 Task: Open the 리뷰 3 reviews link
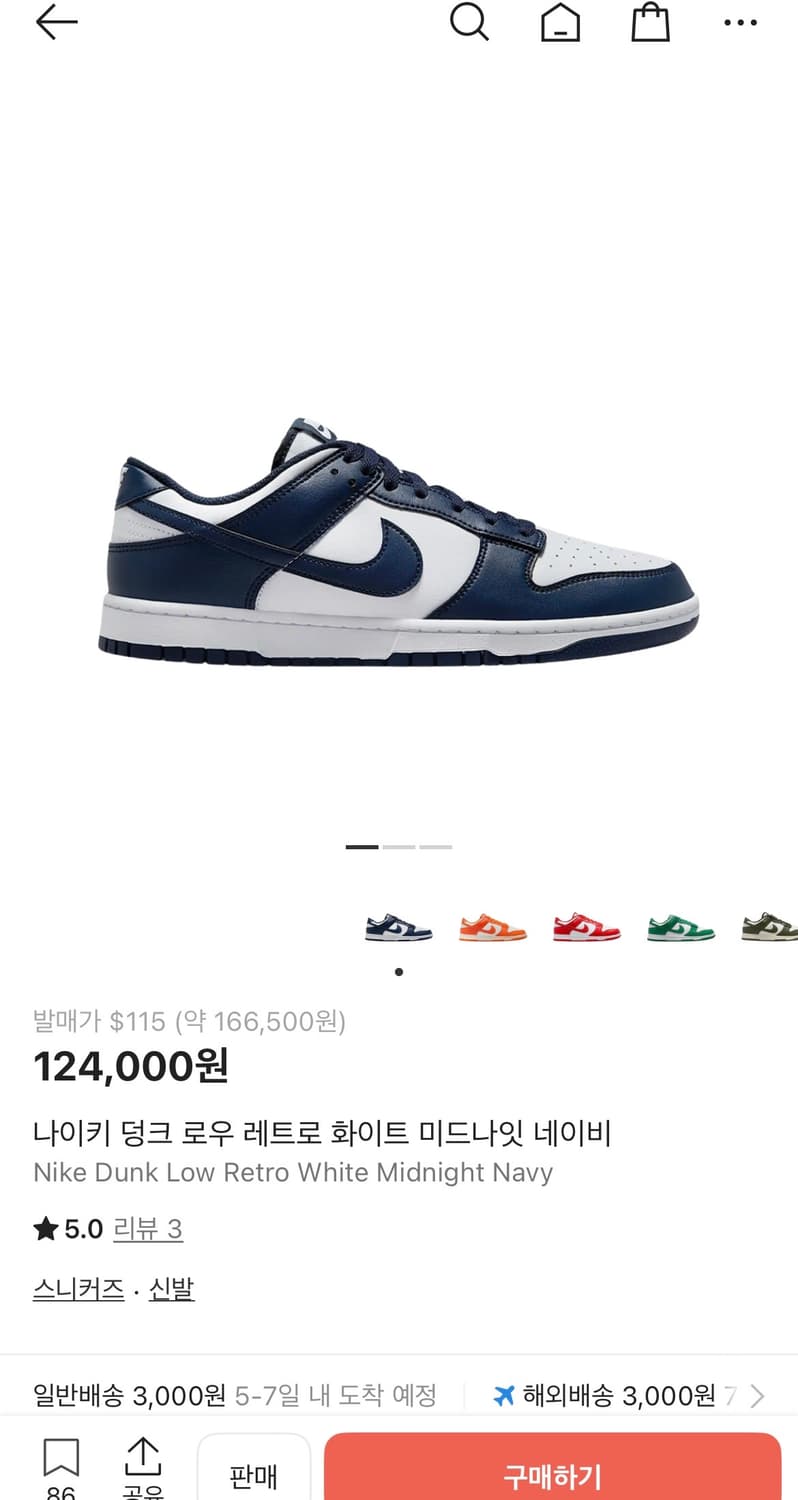[149, 1228]
